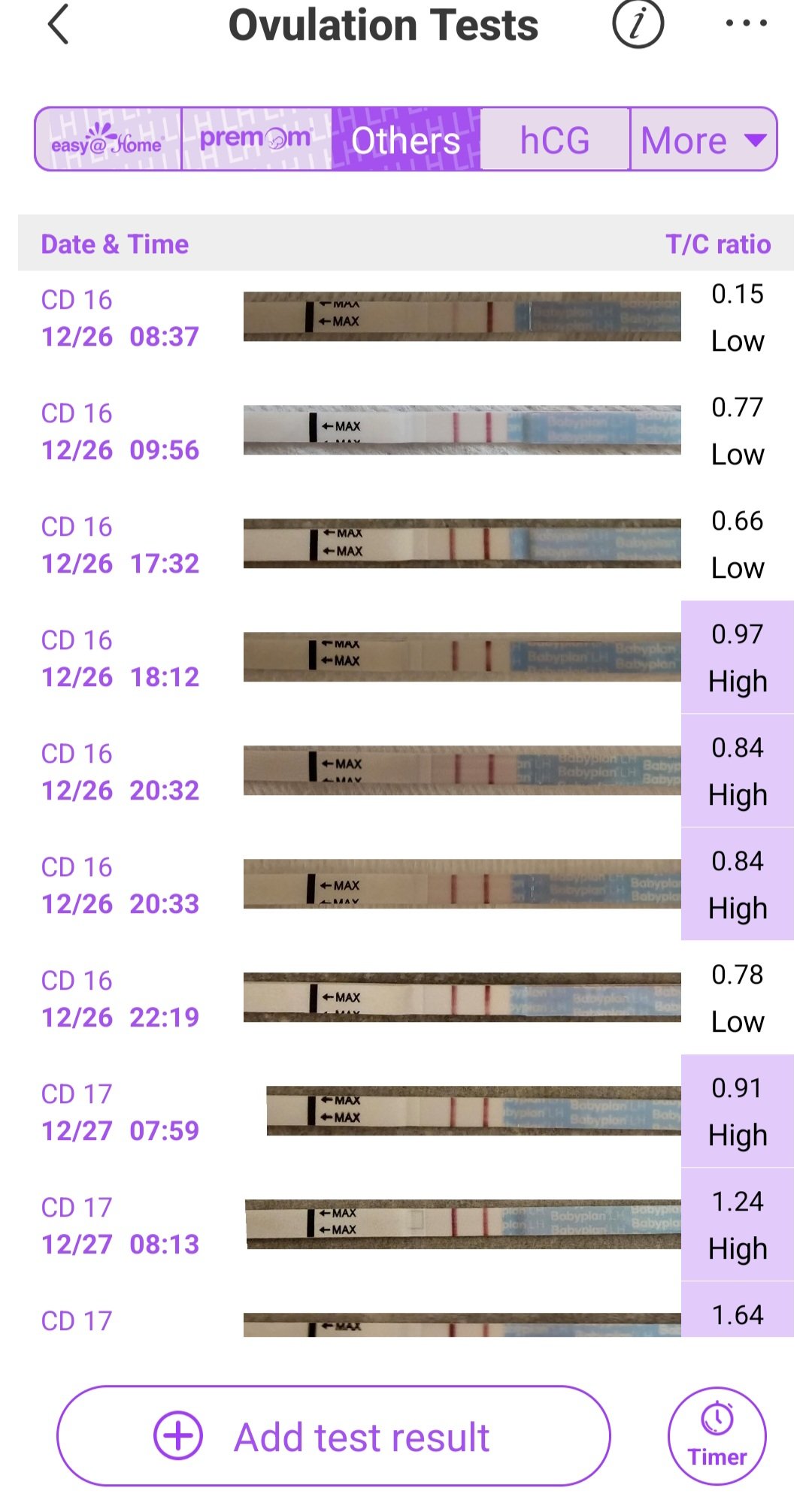Switch to the Easy@Home tab

click(108, 140)
